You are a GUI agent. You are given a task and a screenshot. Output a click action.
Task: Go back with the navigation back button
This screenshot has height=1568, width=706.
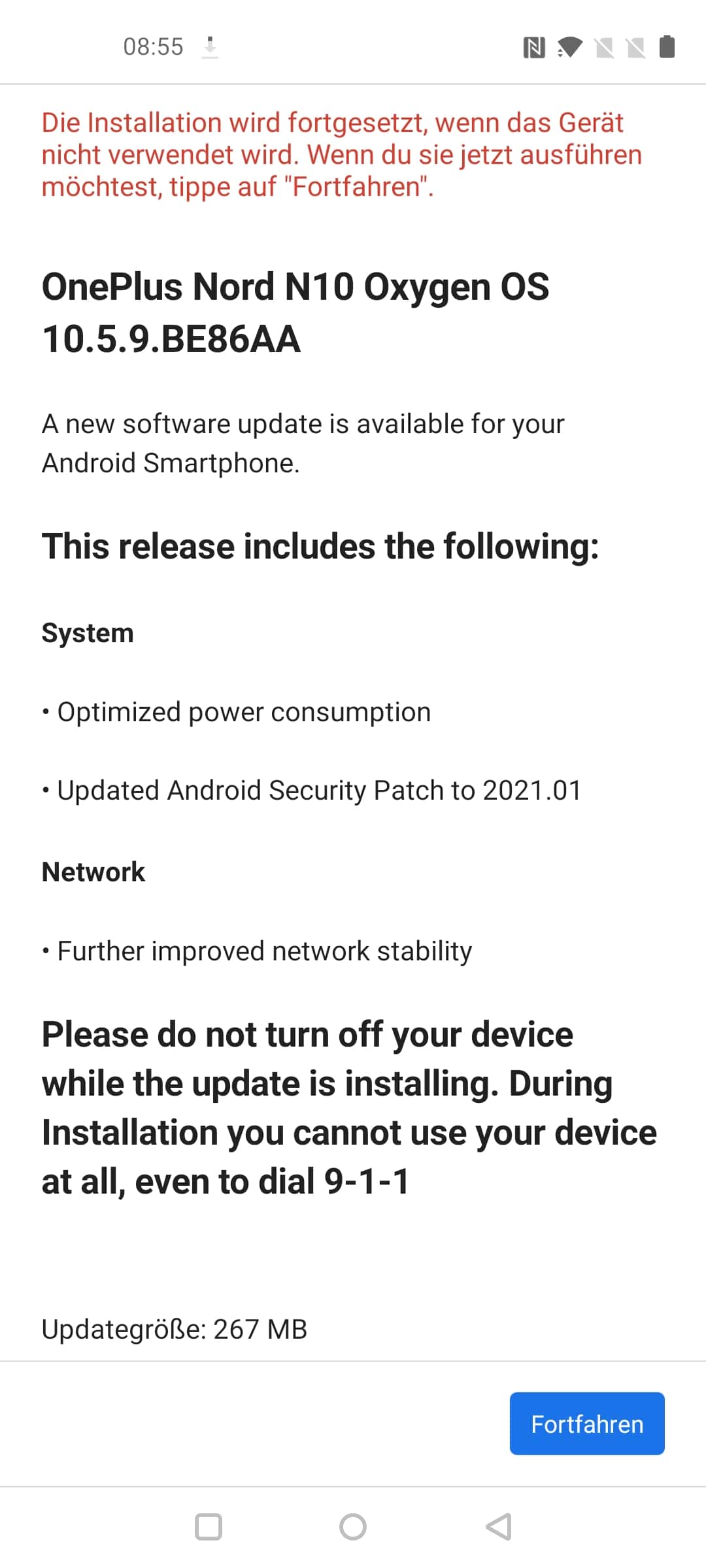point(499,1527)
